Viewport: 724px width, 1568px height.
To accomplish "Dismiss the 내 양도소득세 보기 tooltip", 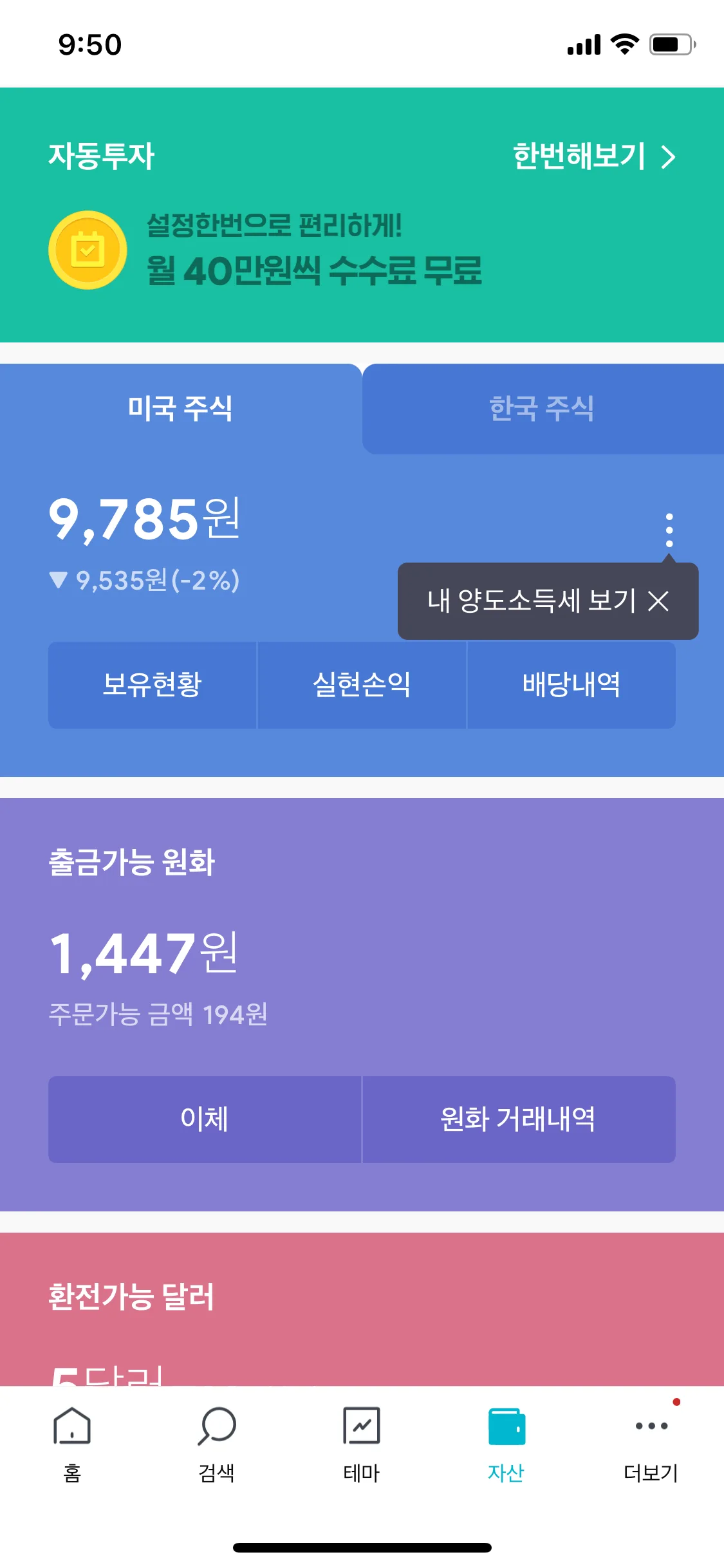I will 658,601.
